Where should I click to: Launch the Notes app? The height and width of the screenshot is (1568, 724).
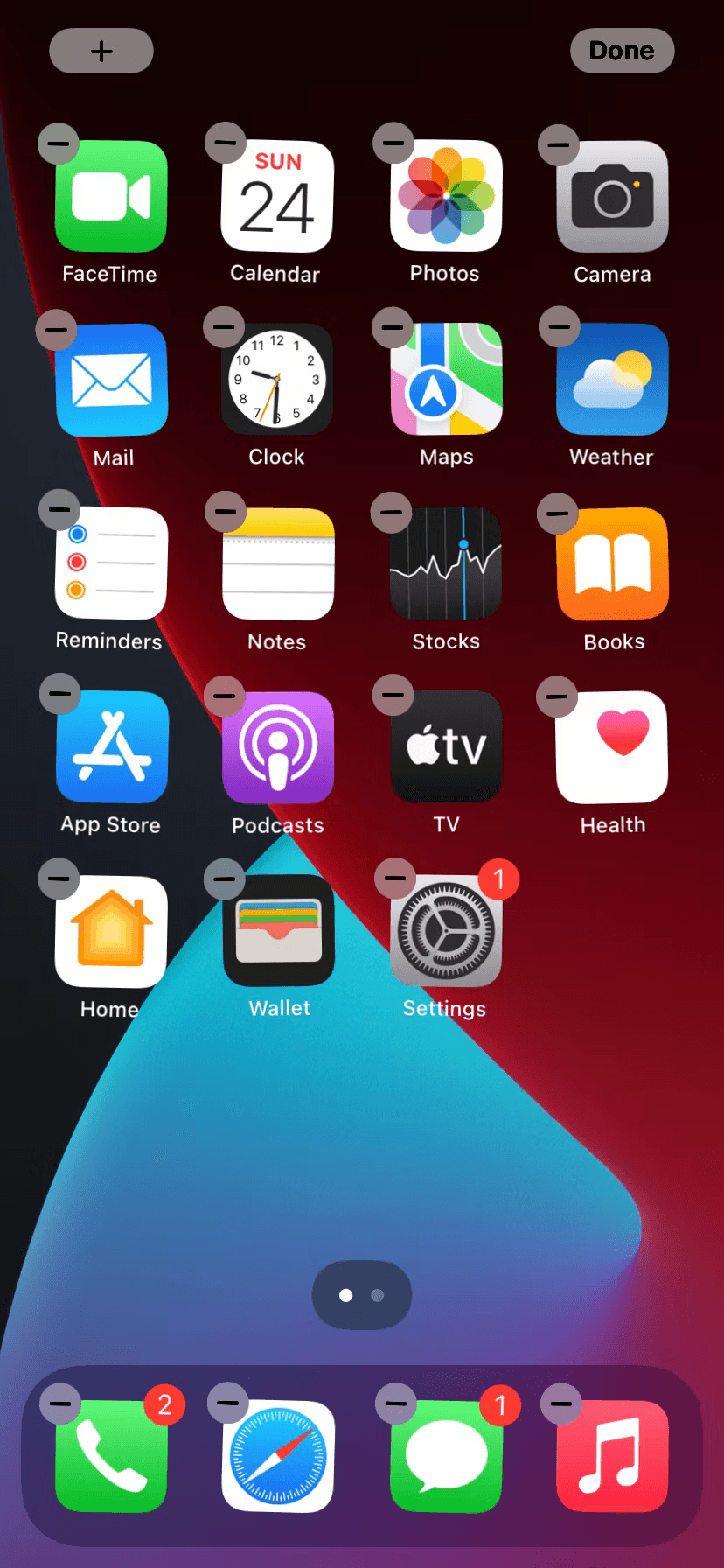pyautogui.click(x=278, y=563)
